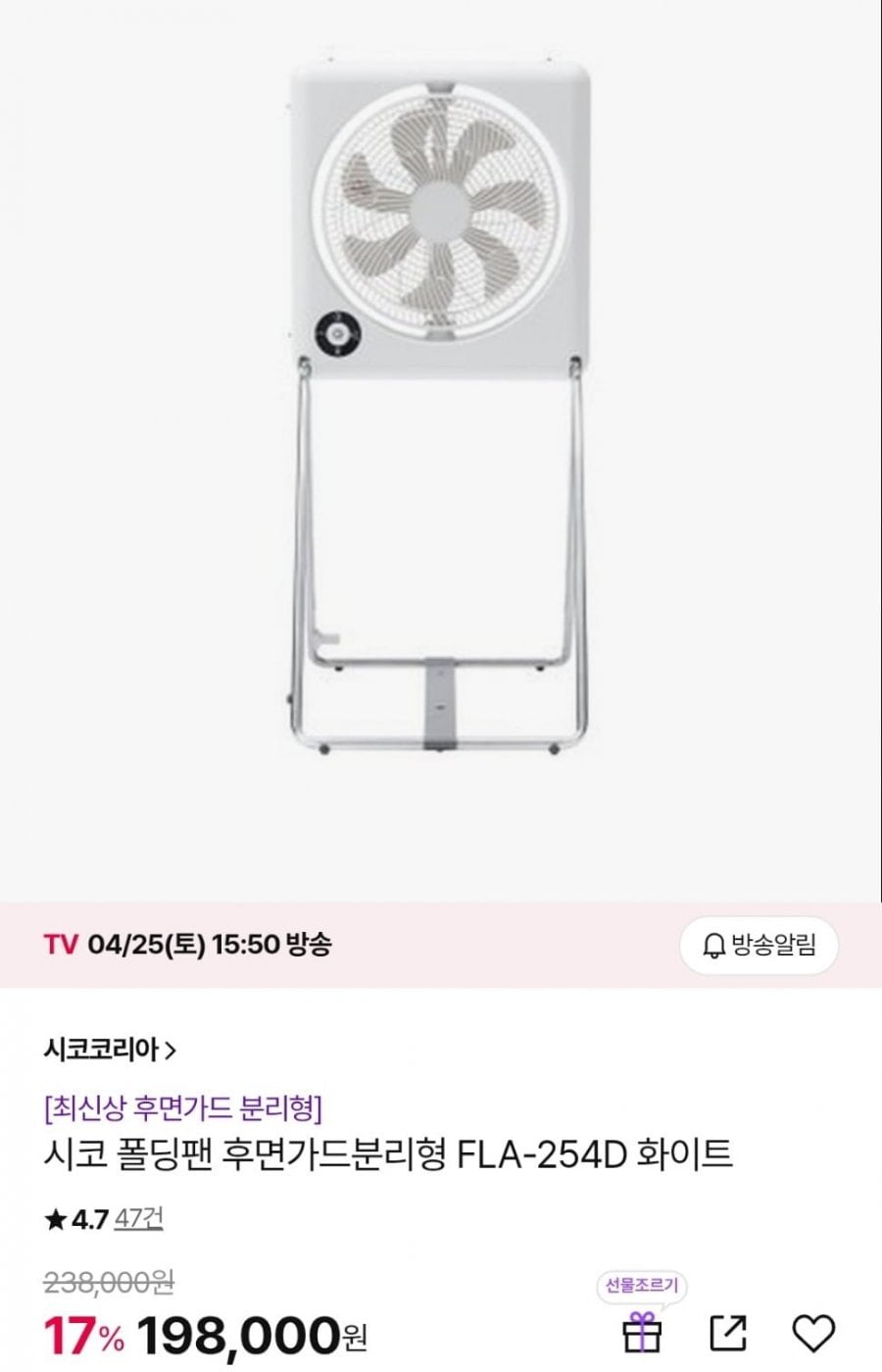This screenshot has height=1372, width=882.
Task: Open the 시코코리아 brand page
Action: pos(110,1050)
